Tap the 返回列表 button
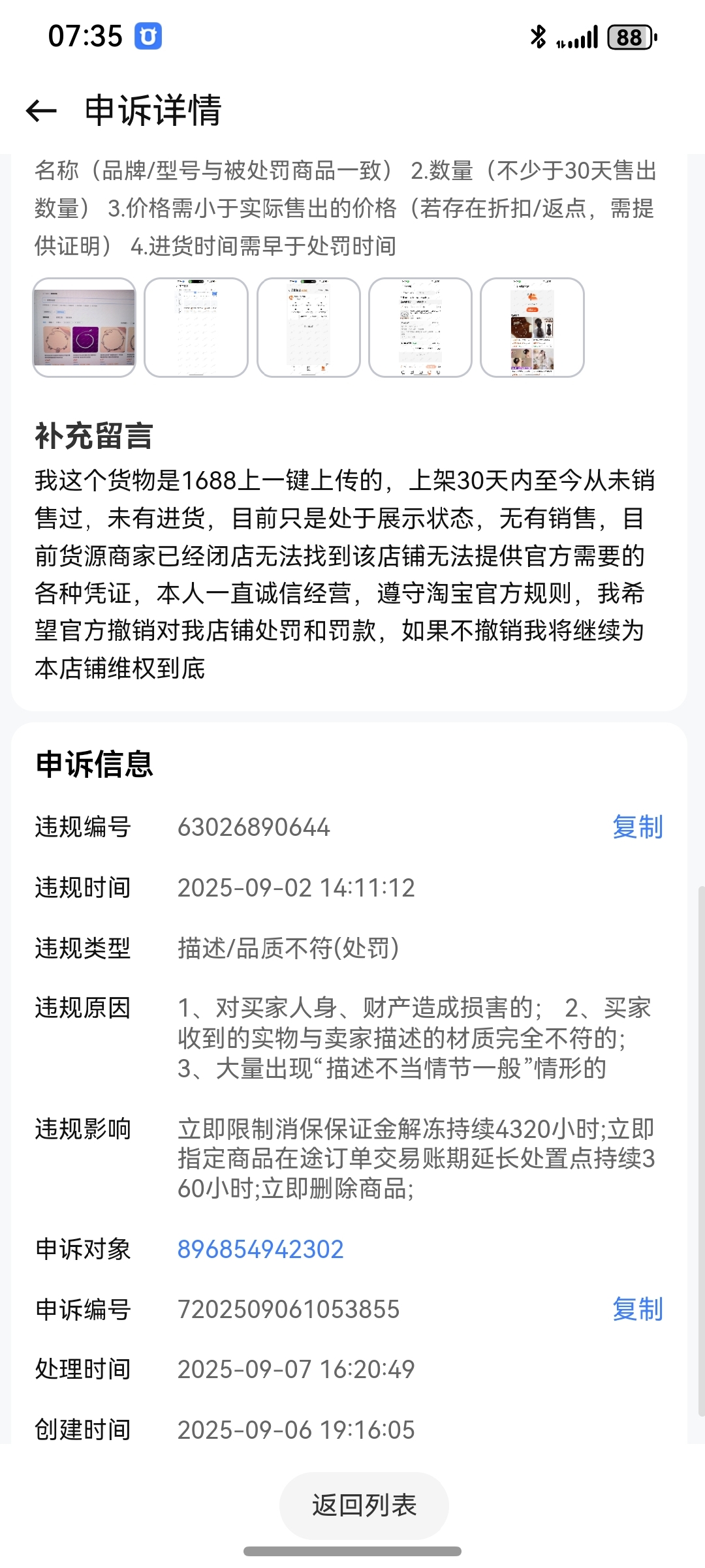Viewport: 705px width, 1568px height. point(364,1505)
